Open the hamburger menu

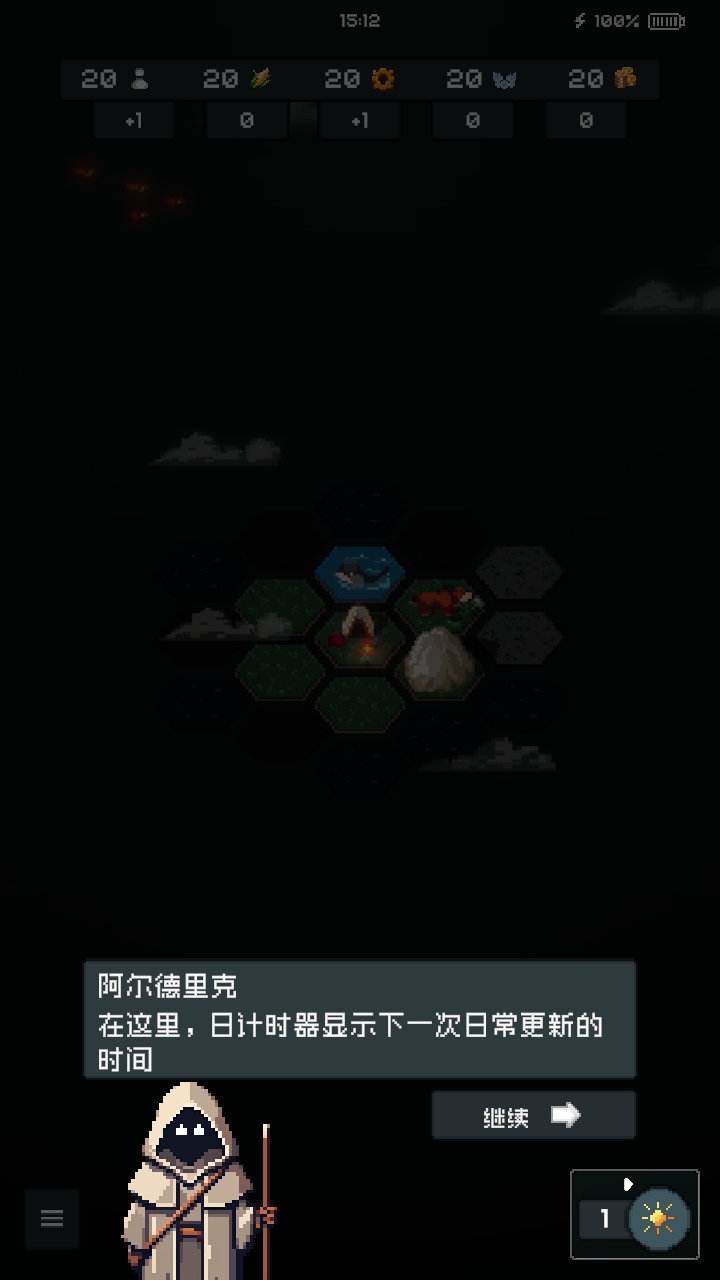(x=52, y=1218)
